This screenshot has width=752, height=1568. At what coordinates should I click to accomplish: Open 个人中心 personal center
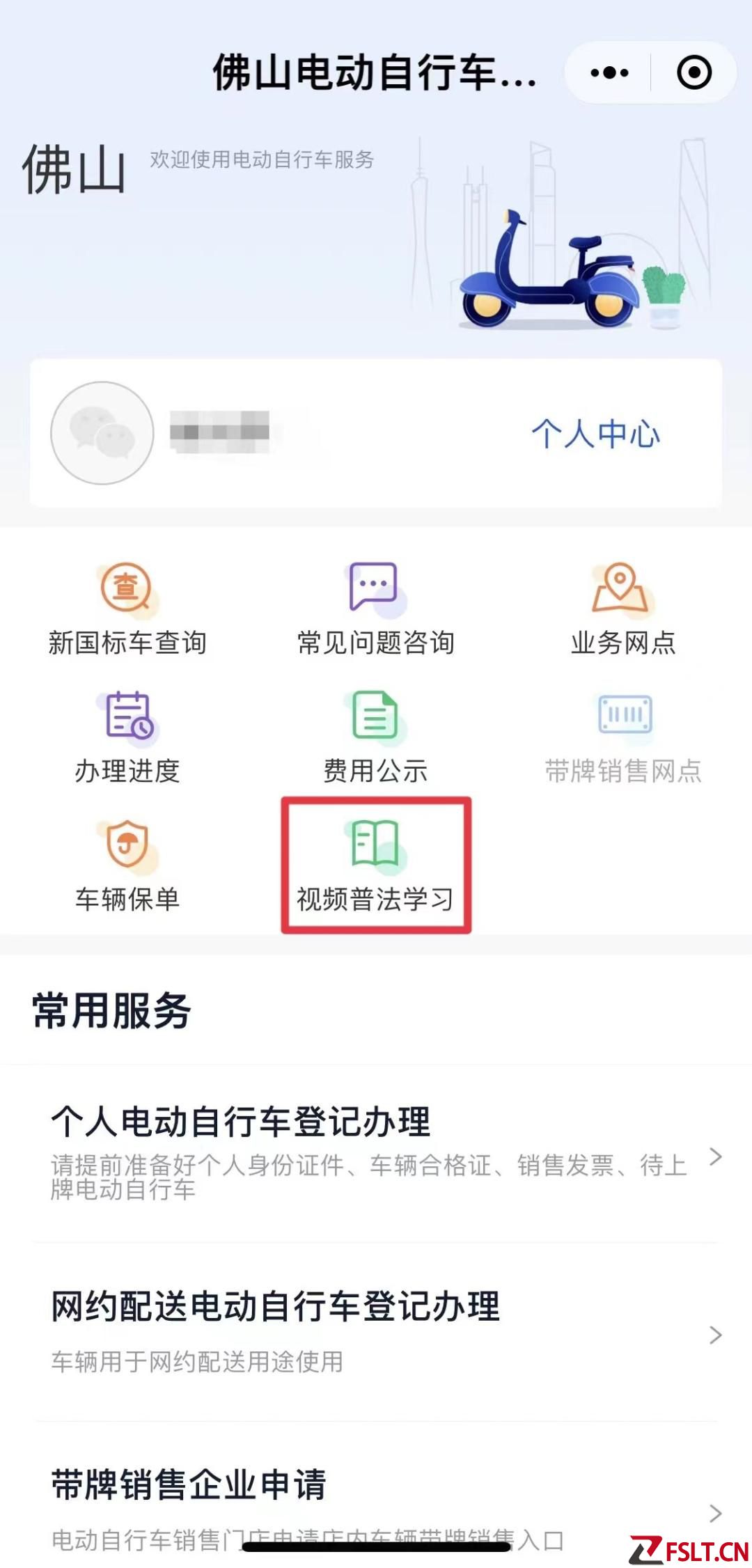click(x=595, y=433)
